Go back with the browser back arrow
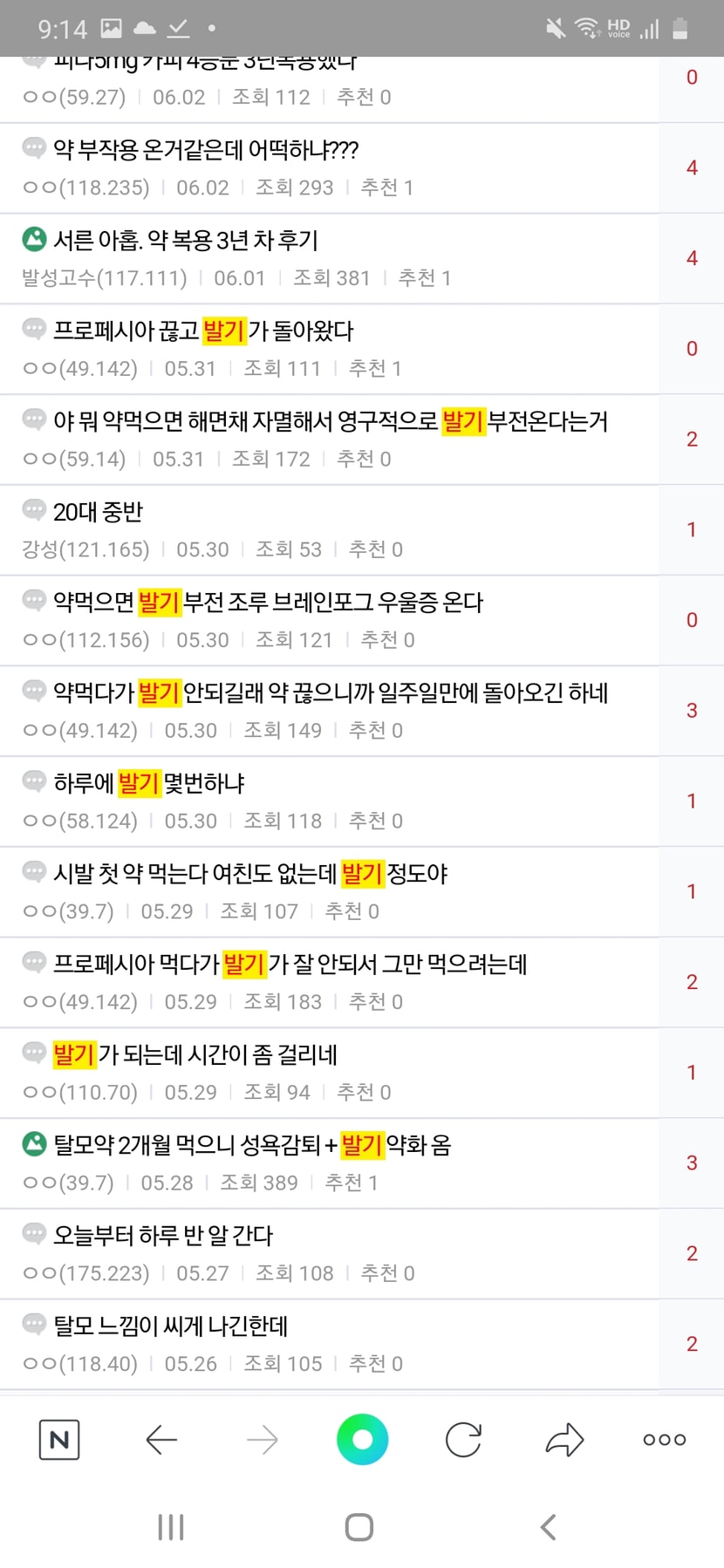724x1568 pixels. pyautogui.click(x=161, y=1440)
